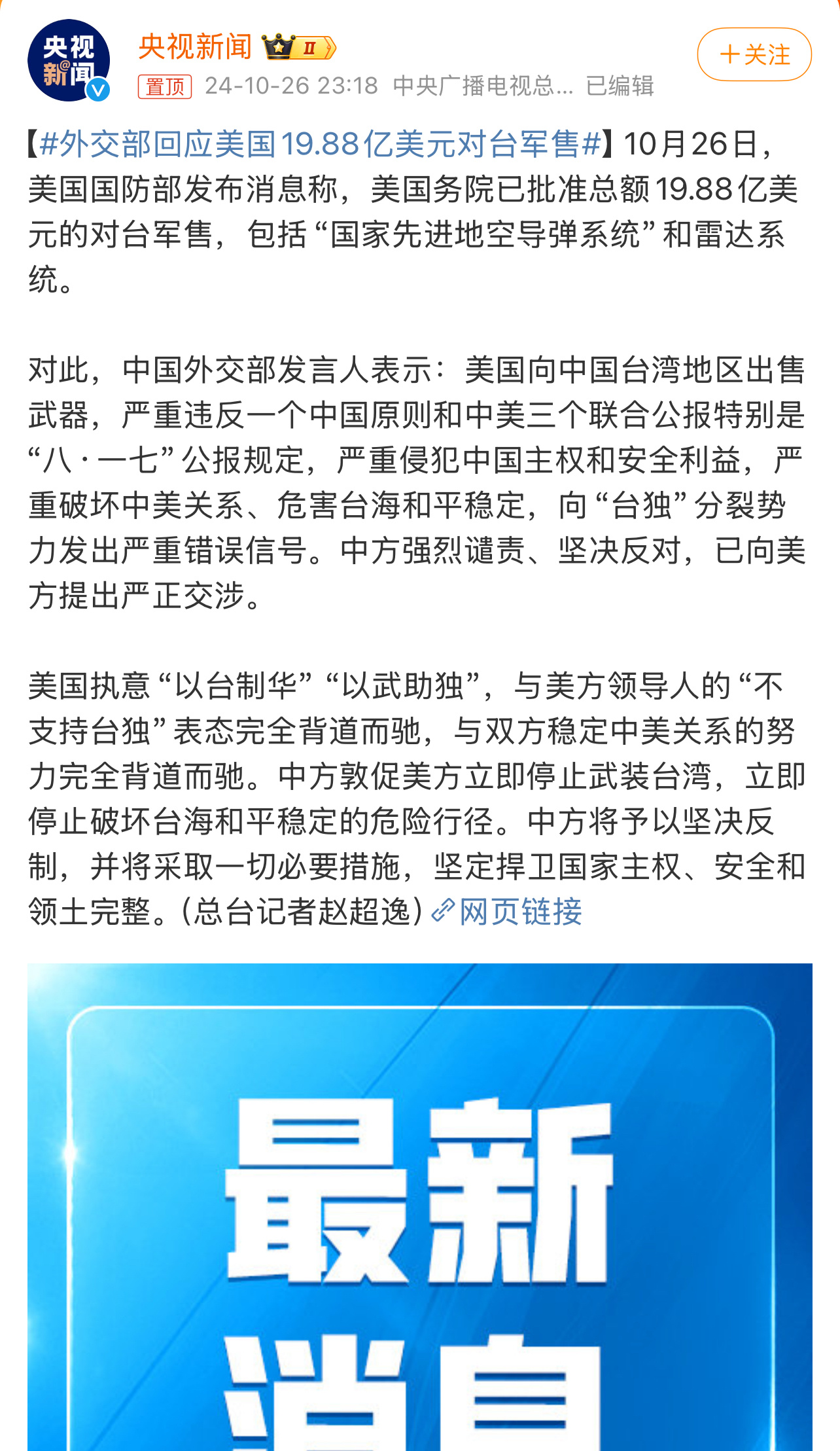The width and height of the screenshot is (840, 1451).
Task: Open the 央视新闻 profile avatar
Action: pos(69,61)
